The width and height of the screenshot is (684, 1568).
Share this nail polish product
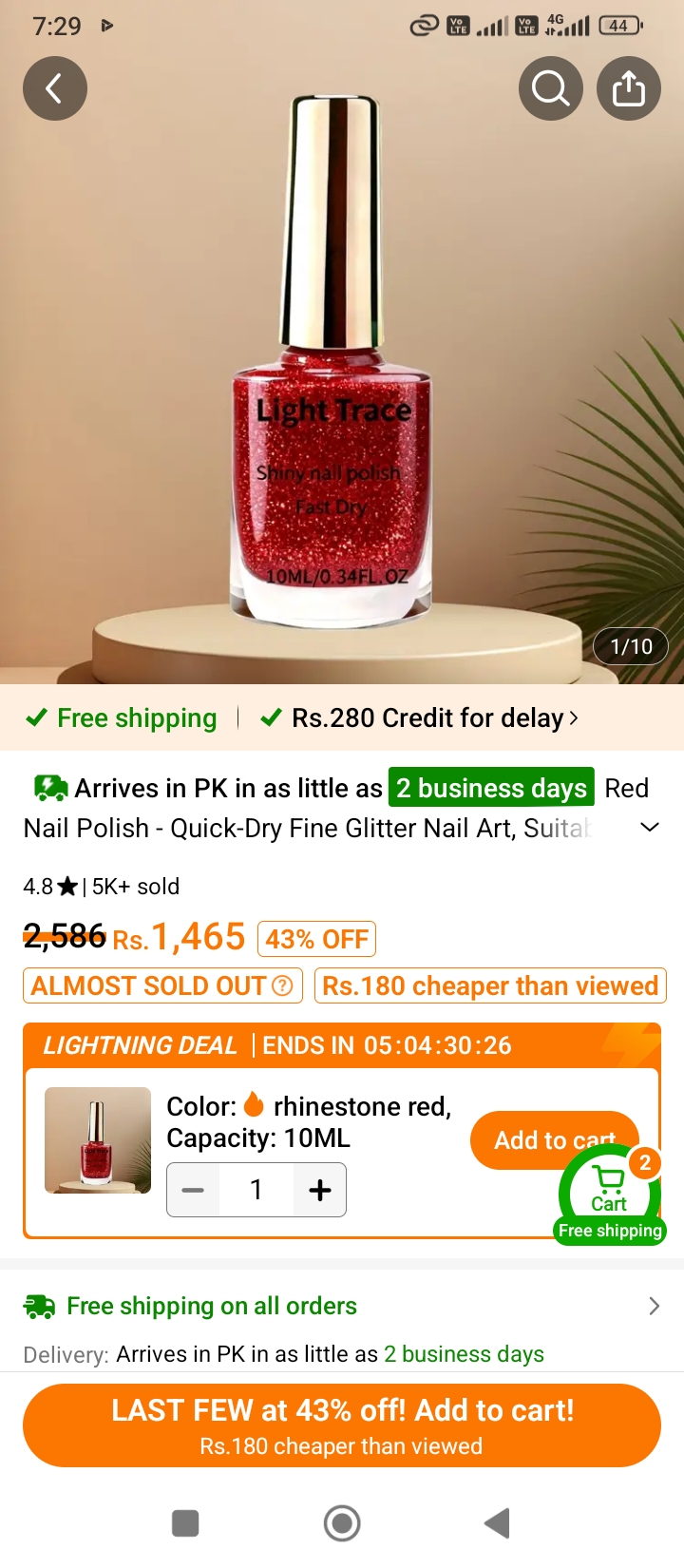pyautogui.click(x=629, y=88)
